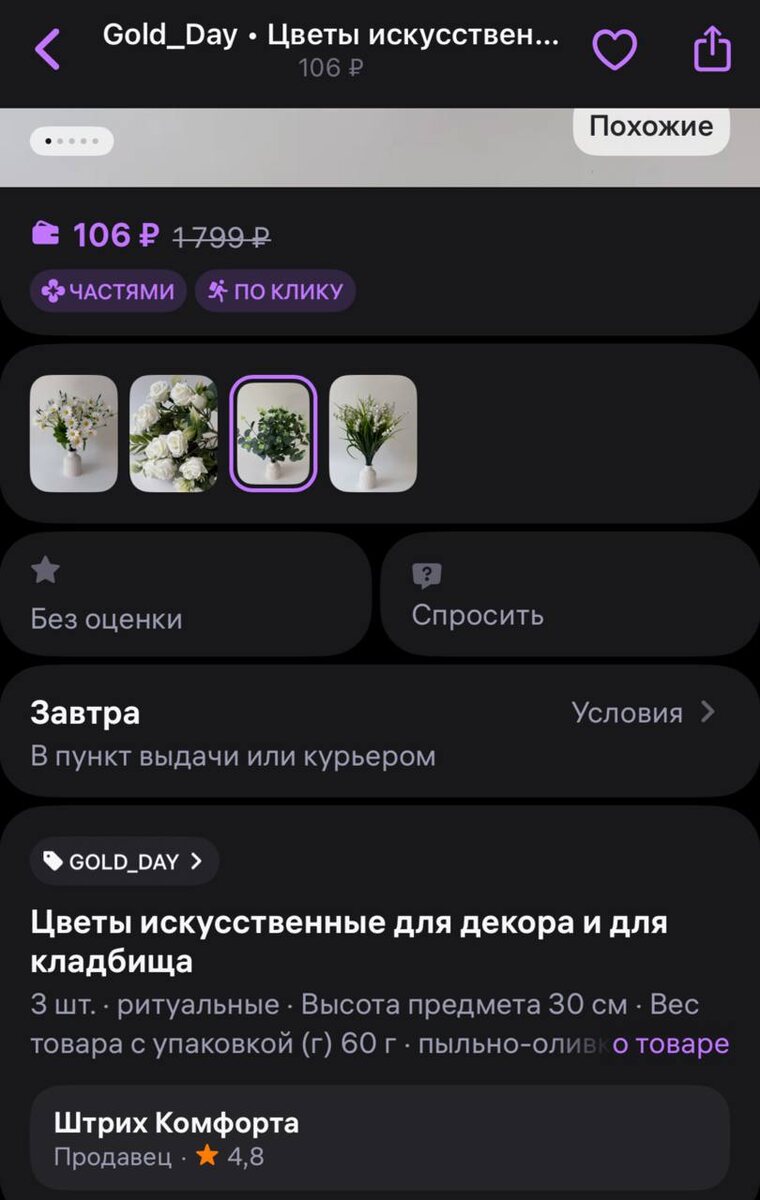
Task: Open Похожие similar items
Action: [650, 127]
